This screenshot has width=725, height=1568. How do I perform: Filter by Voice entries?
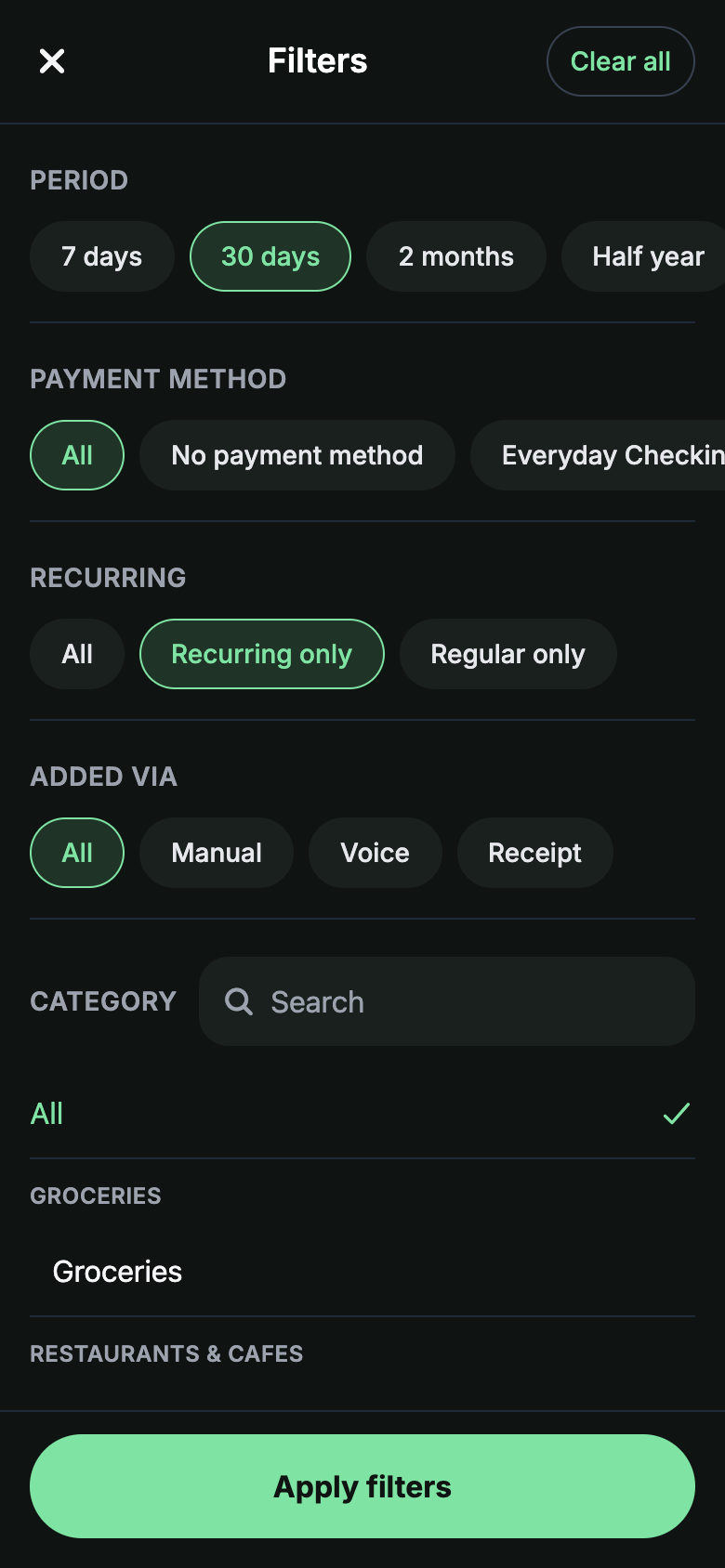click(x=376, y=853)
